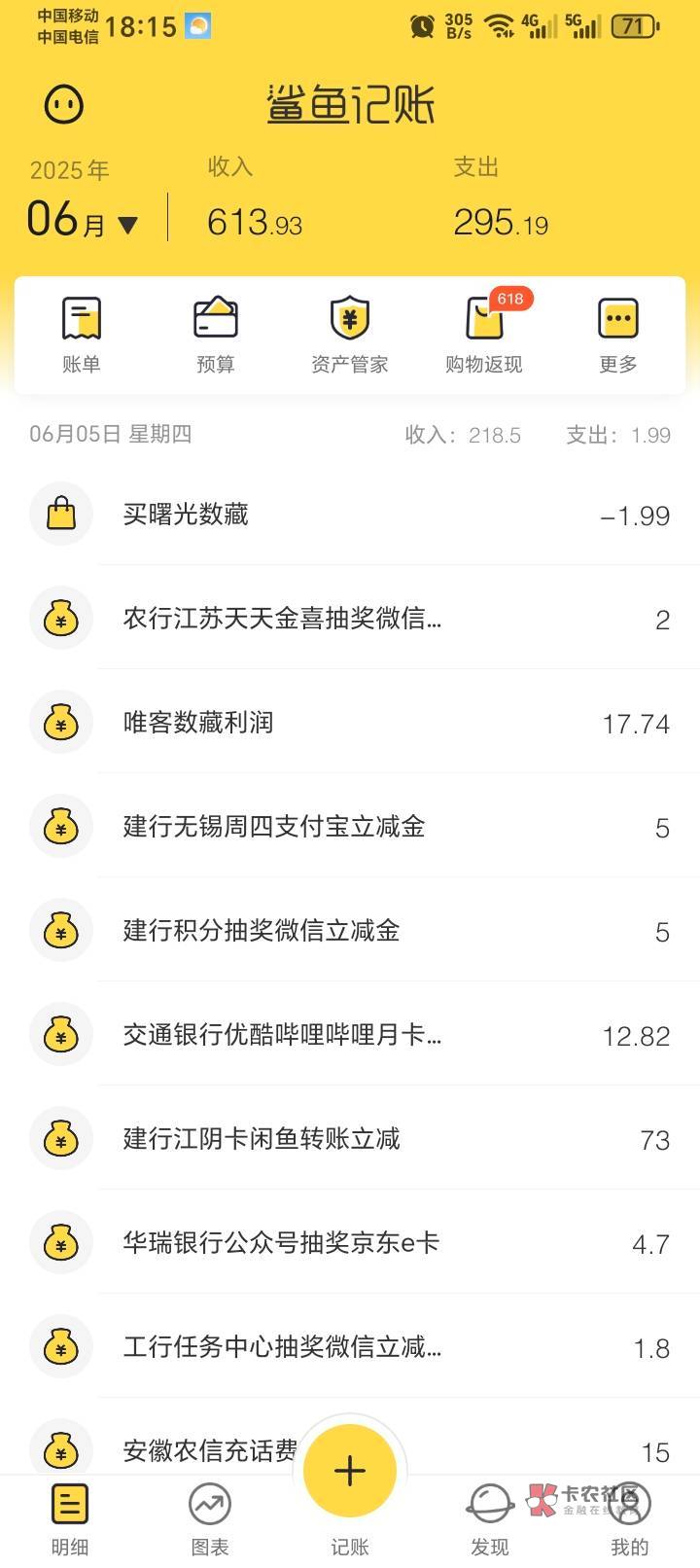Open 资产管家 asset manager
700x1568 pixels.
point(350,336)
